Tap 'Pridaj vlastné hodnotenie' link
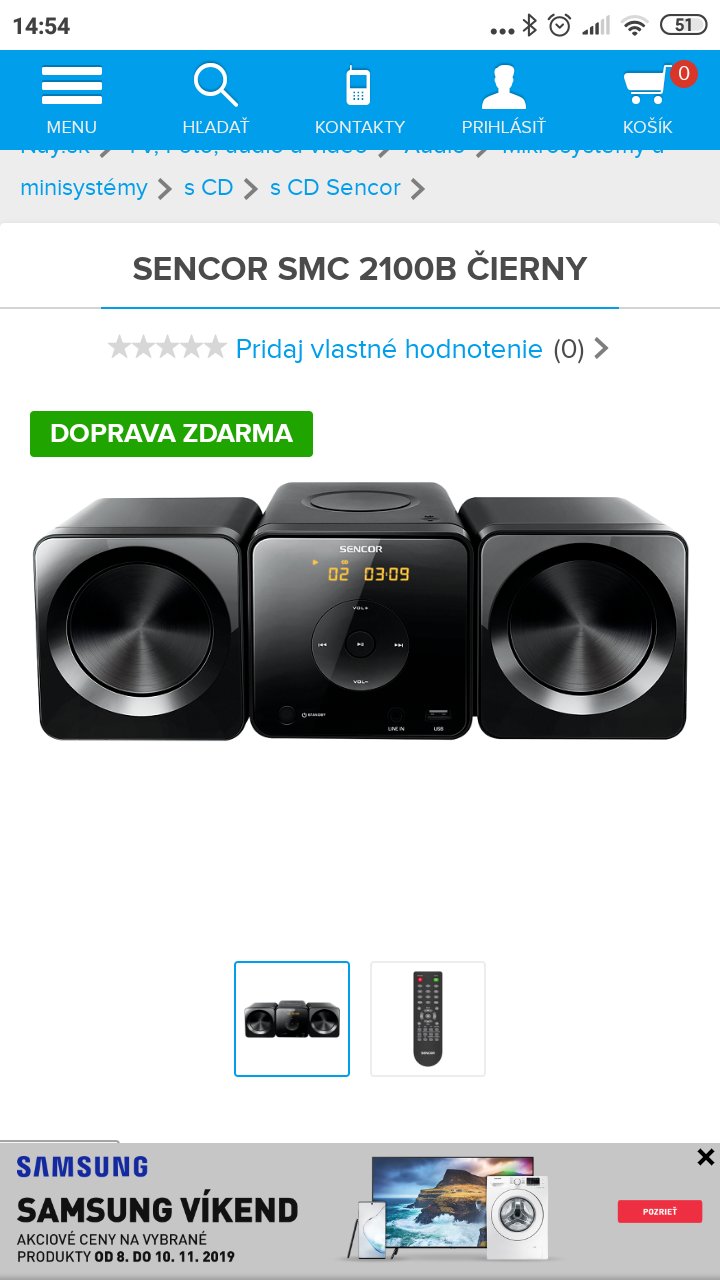 [x=389, y=349]
